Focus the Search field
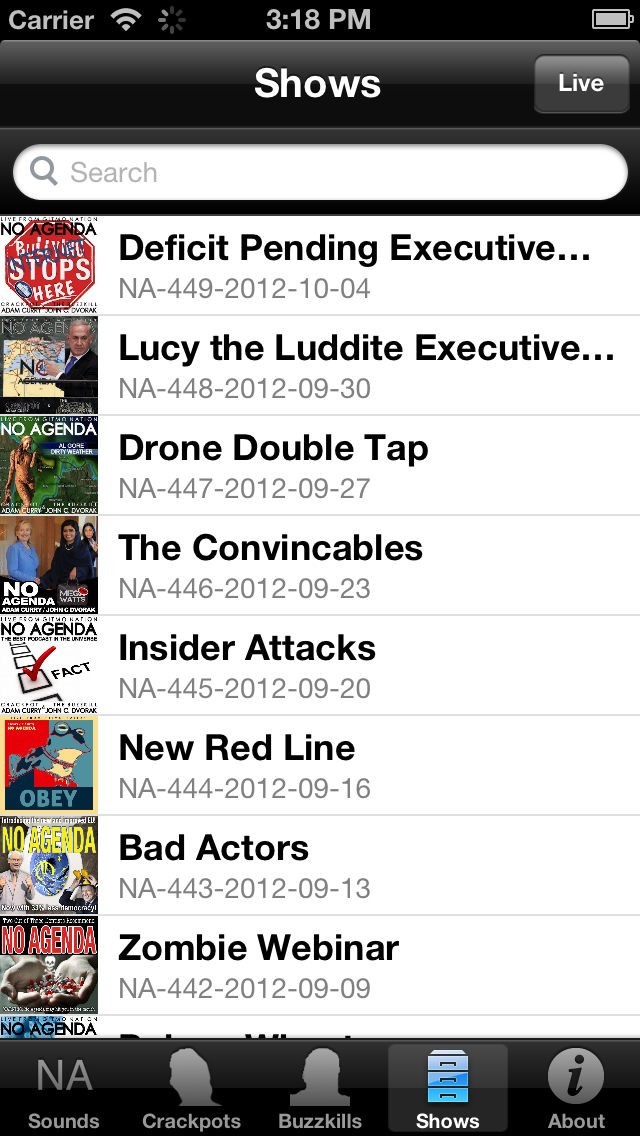640x1136 pixels. (x=320, y=172)
